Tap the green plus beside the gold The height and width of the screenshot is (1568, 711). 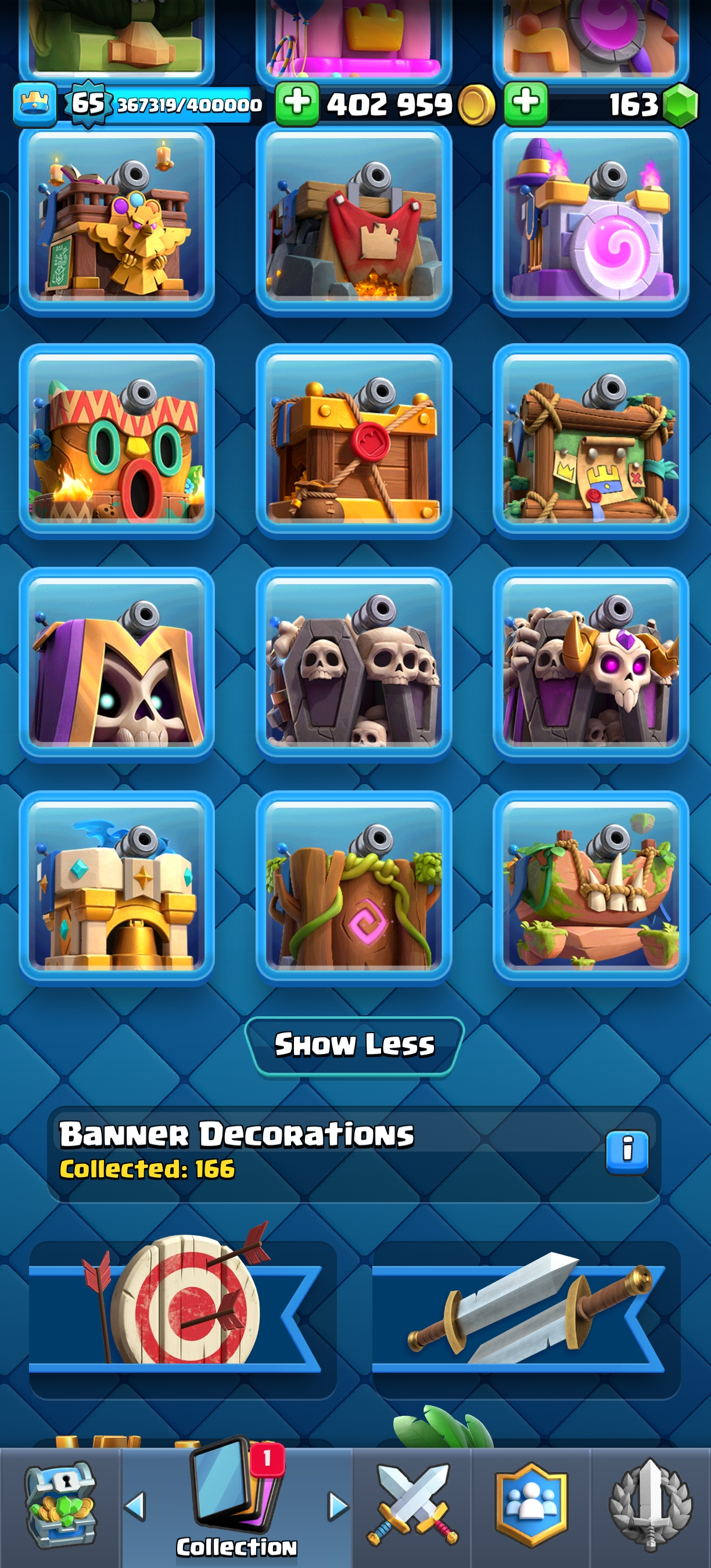297,104
